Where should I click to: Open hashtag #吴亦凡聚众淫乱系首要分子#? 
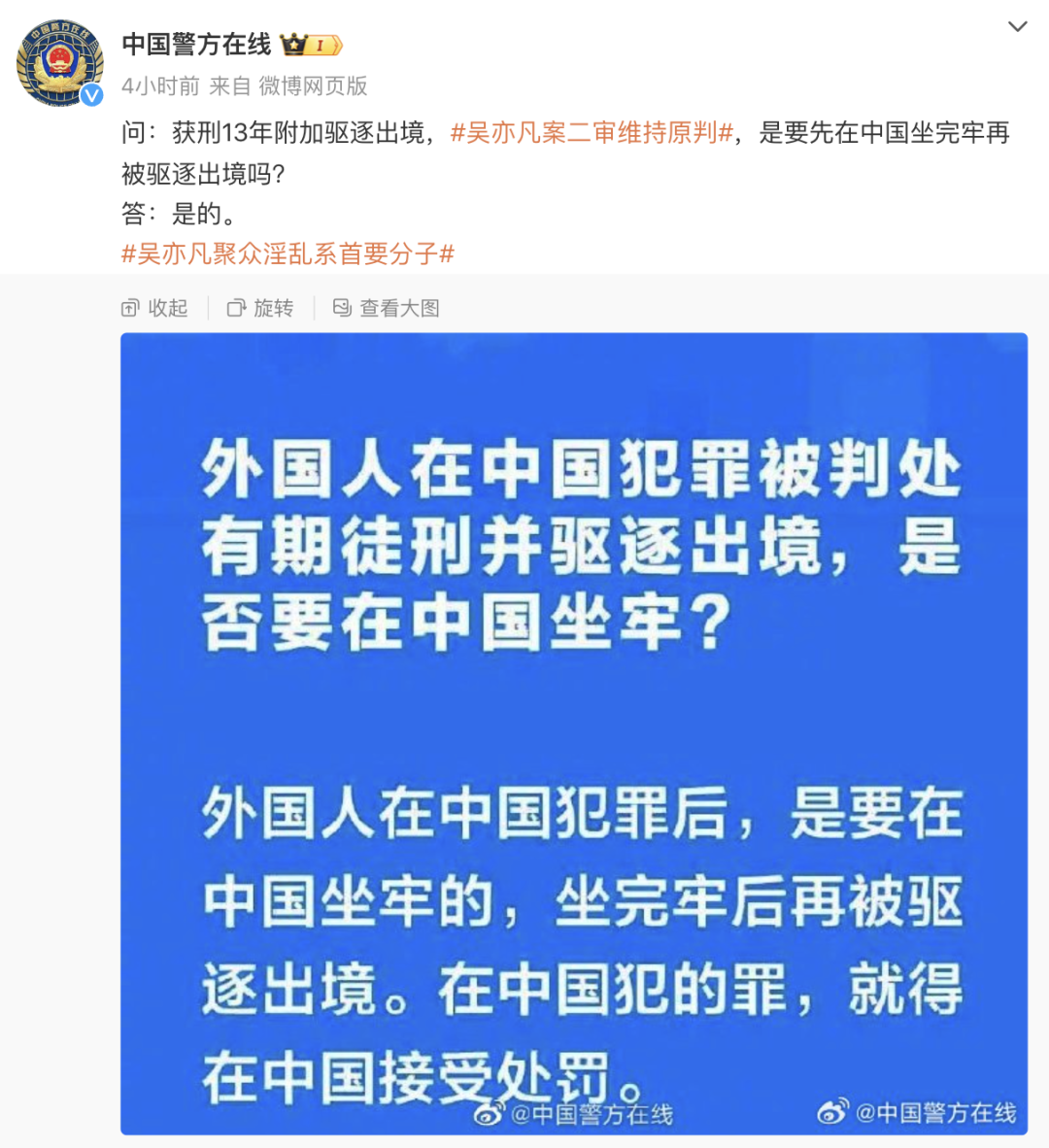[x=288, y=254]
